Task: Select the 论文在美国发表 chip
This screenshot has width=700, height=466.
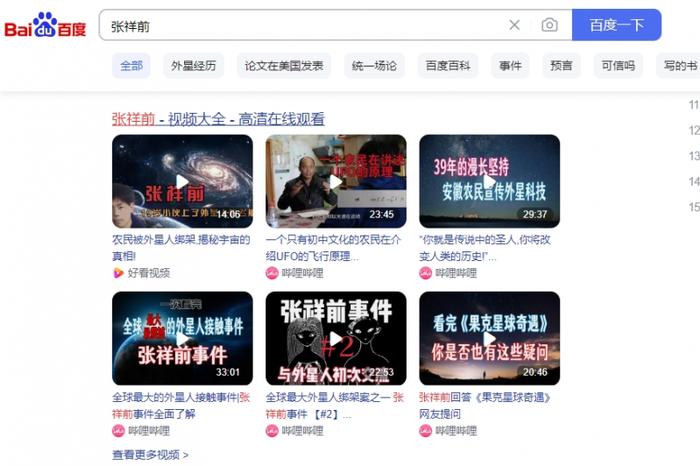Action: point(285,66)
